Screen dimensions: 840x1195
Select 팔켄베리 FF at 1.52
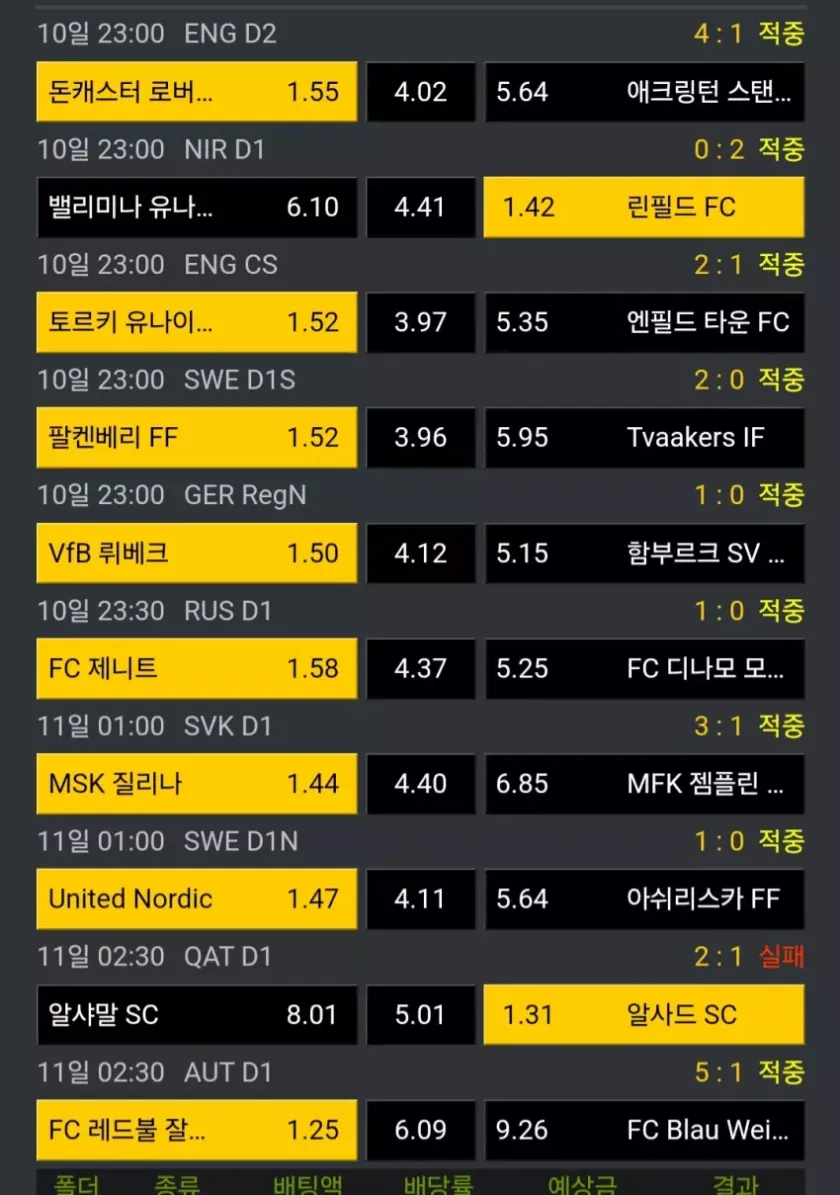pyautogui.click(x=196, y=437)
